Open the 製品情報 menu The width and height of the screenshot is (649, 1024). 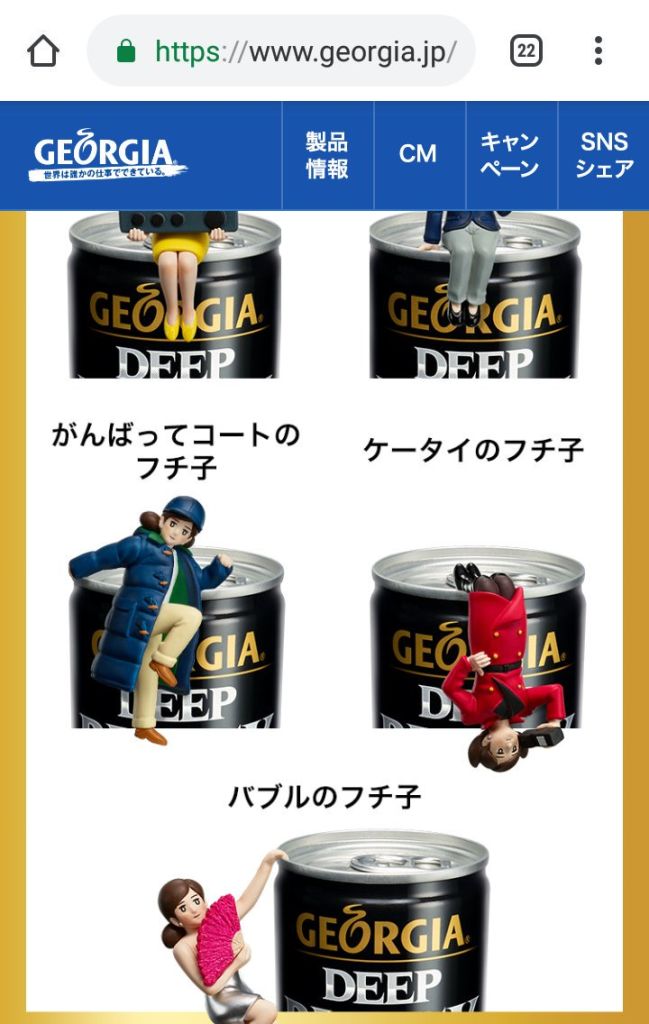327,155
